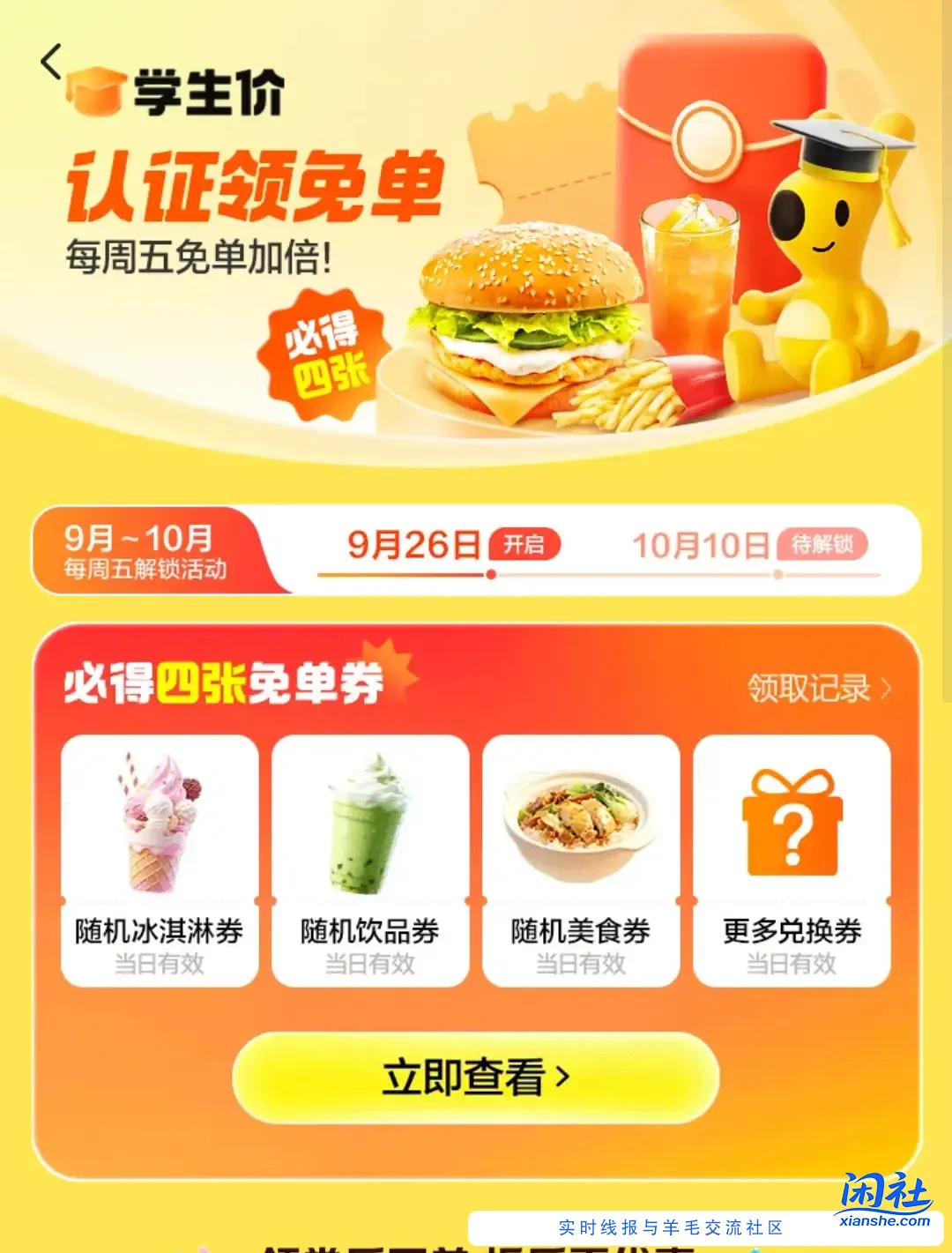Viewport: 952px width, 1253px height.
Task: Open the 随机美食券 coupon card
Action: click(581, 860)
